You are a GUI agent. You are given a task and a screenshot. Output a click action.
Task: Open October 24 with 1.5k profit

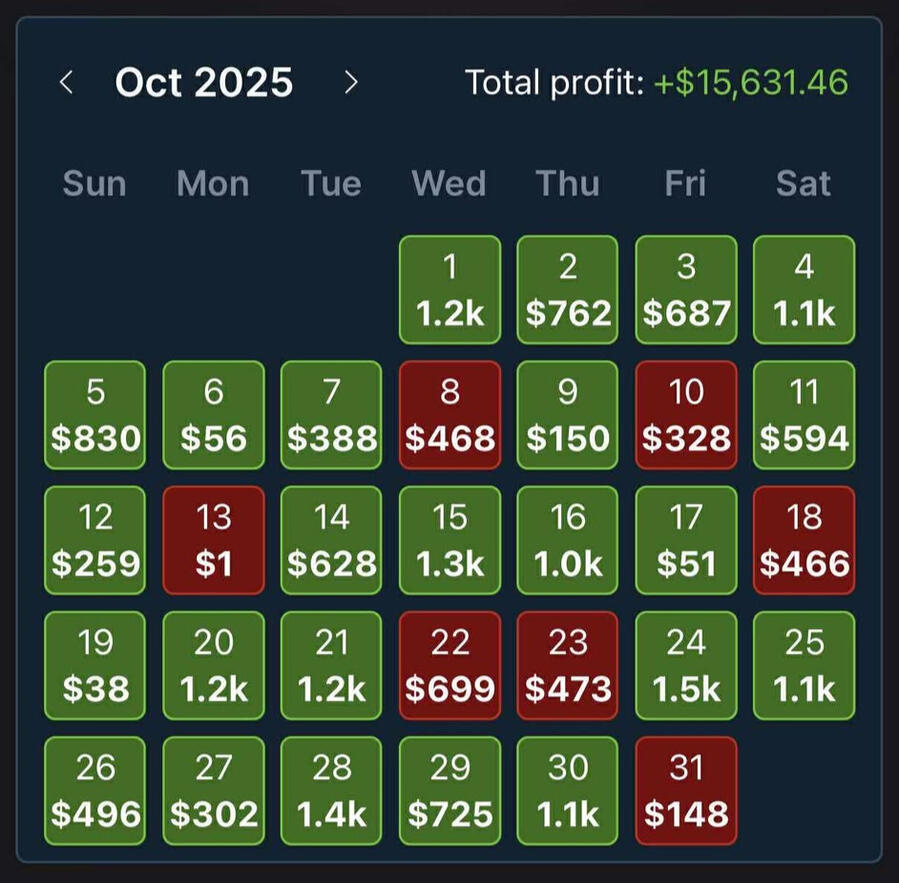click(686, 665)
